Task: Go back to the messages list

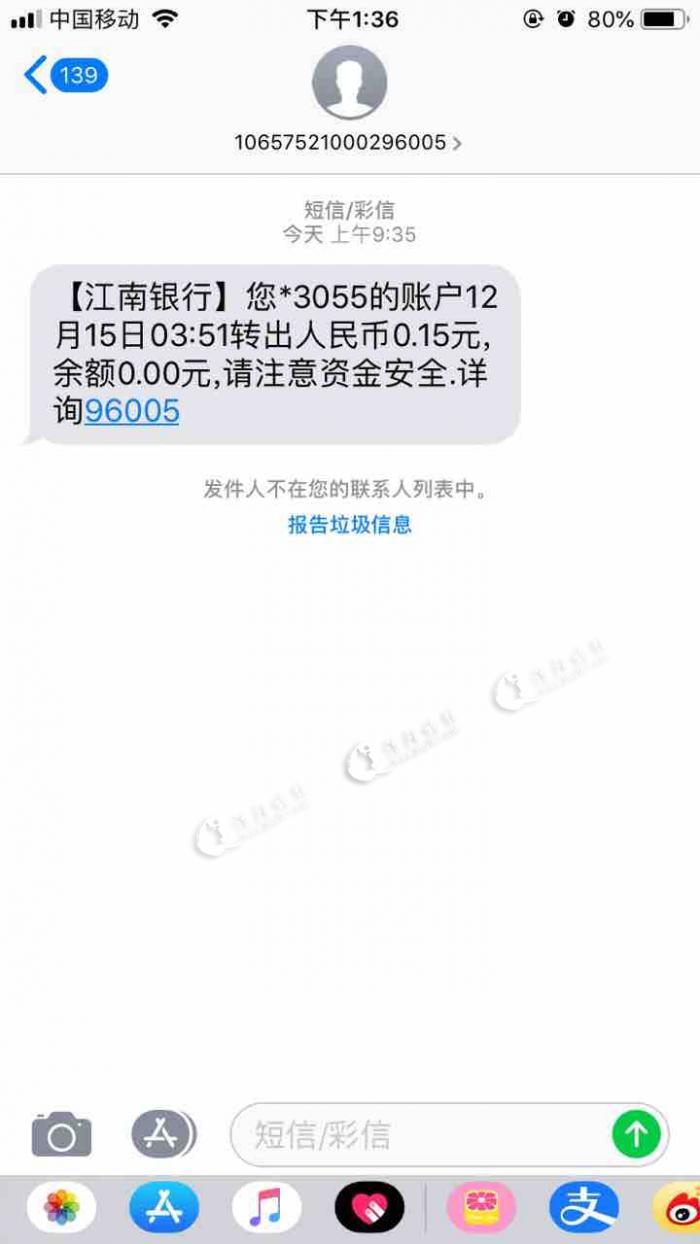Action: coord(64,76)
